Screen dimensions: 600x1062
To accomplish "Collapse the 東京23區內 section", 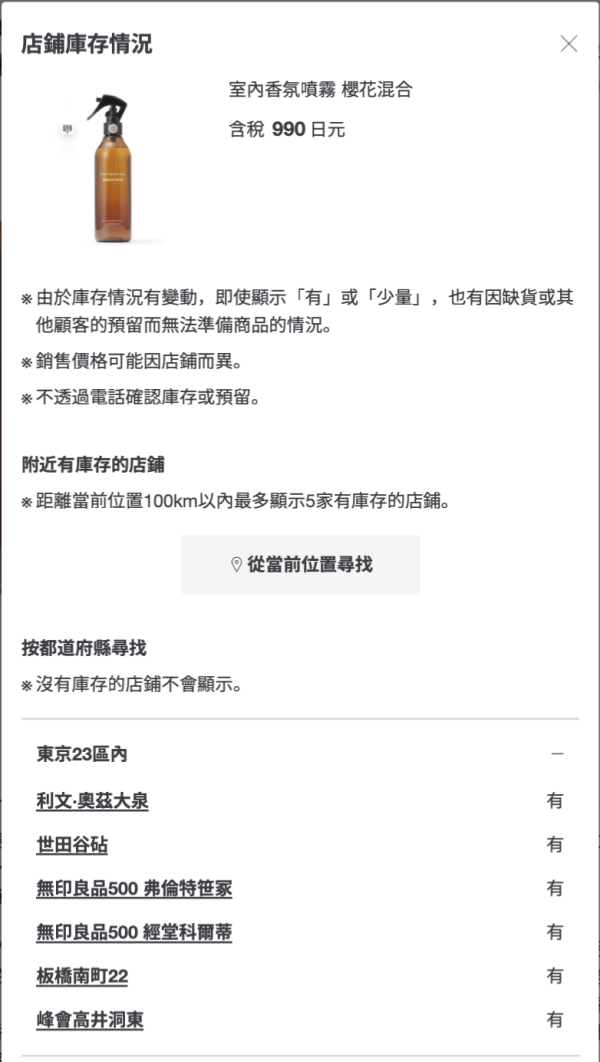I will tap(557, 754).
